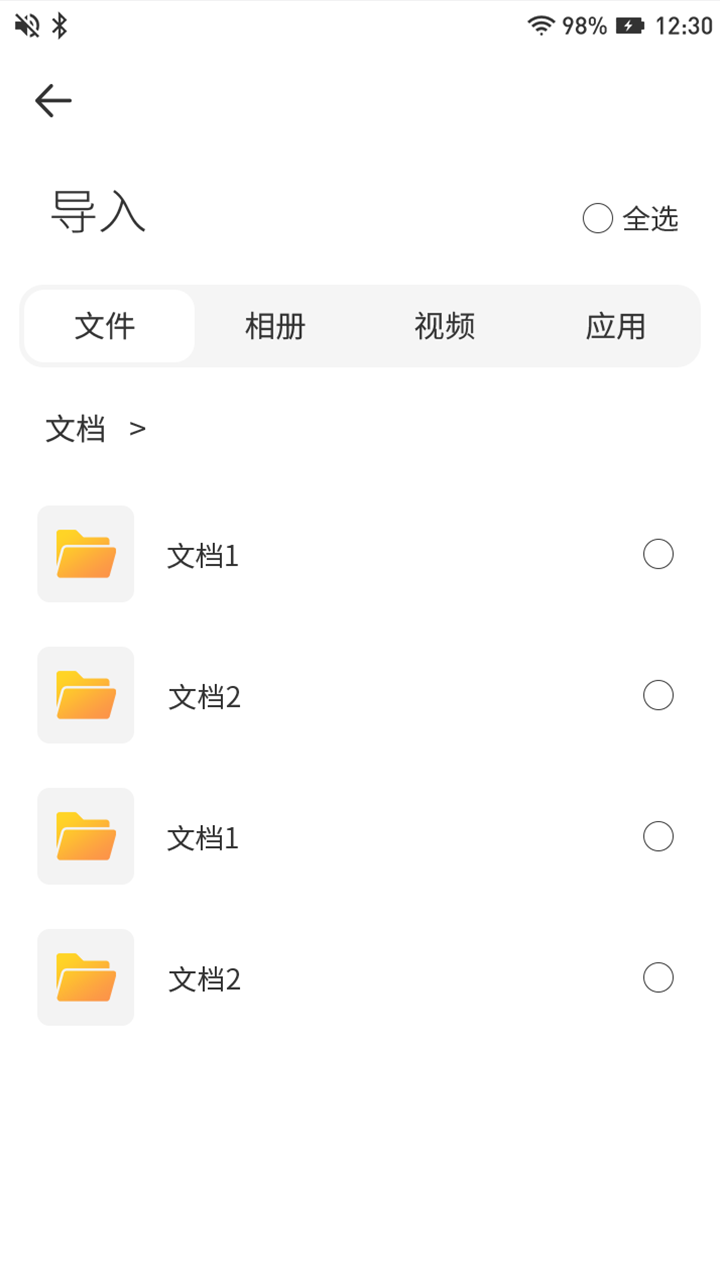Open the 文档2 folder icon in second row
This screenshot has width=720, height=1280.
pos(85,695)
